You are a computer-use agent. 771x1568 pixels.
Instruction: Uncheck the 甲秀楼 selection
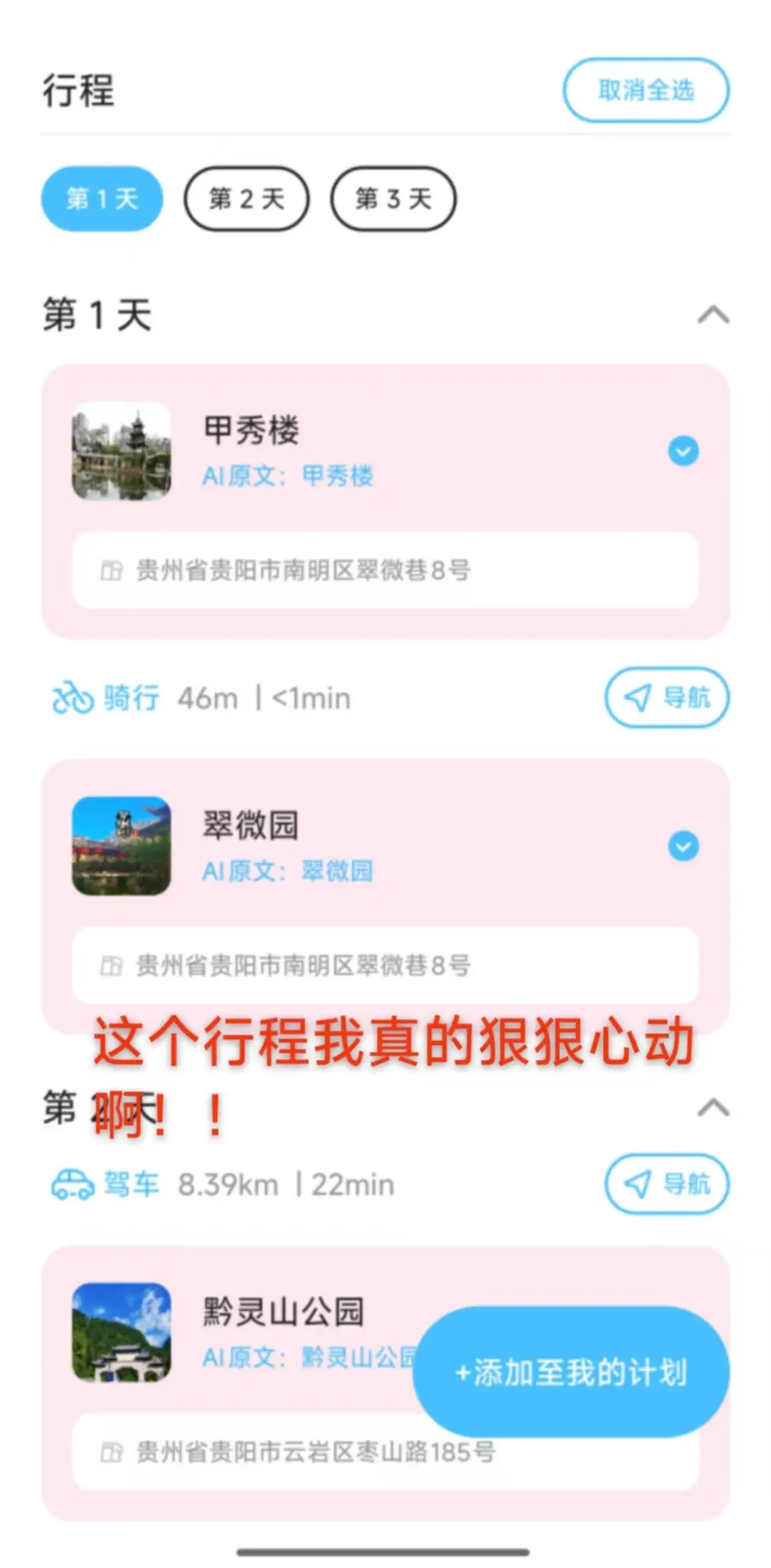point(683,451)
